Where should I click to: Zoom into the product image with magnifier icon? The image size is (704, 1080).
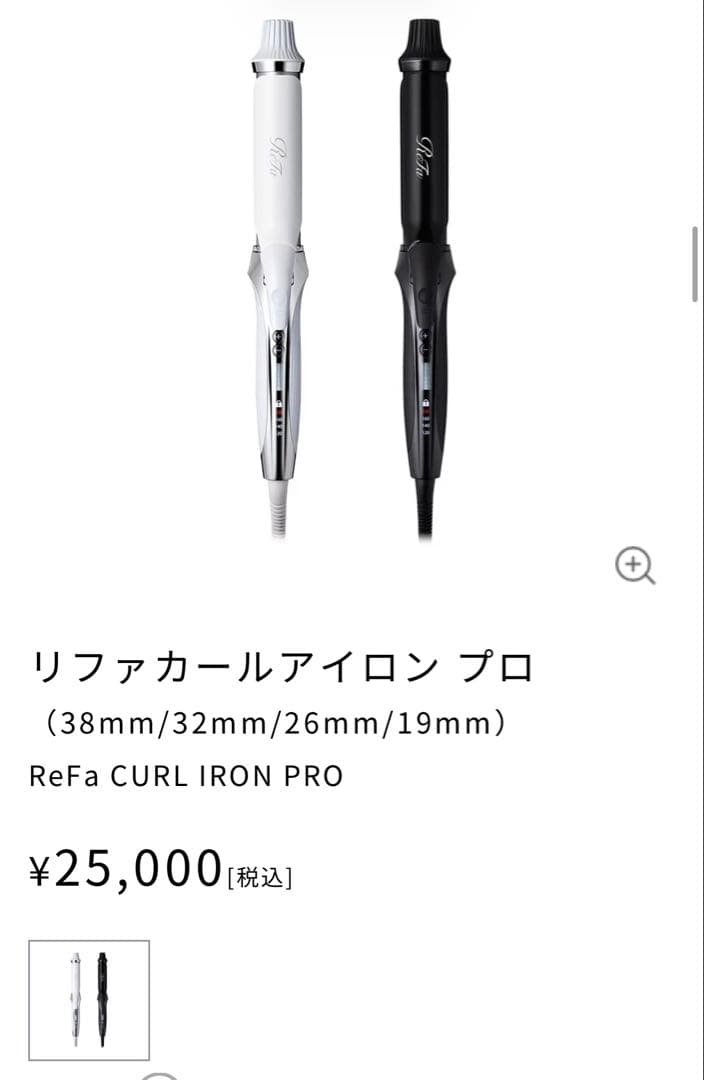(x=634, y=566)
